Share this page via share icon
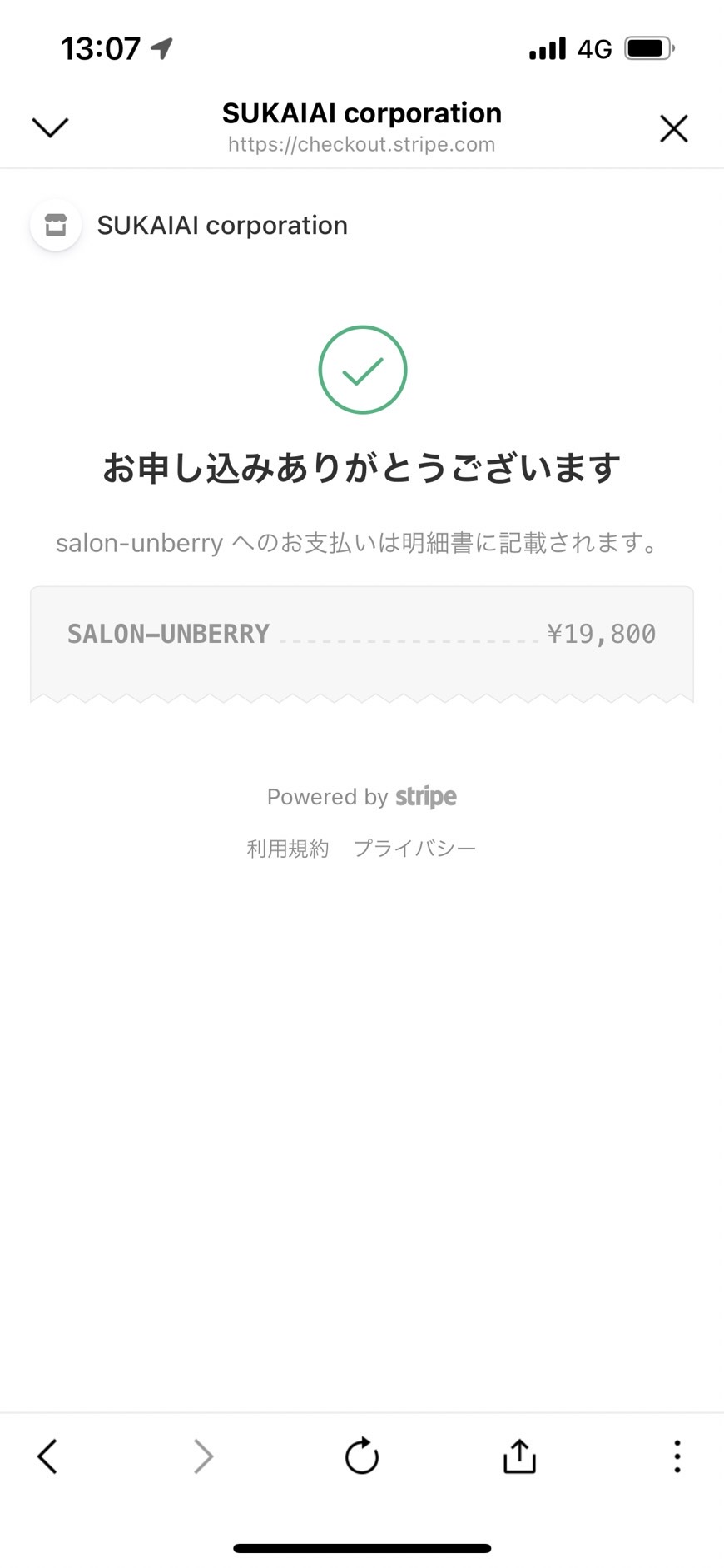The width and height of the screenshot is (724, 1568). (519, 1456)
